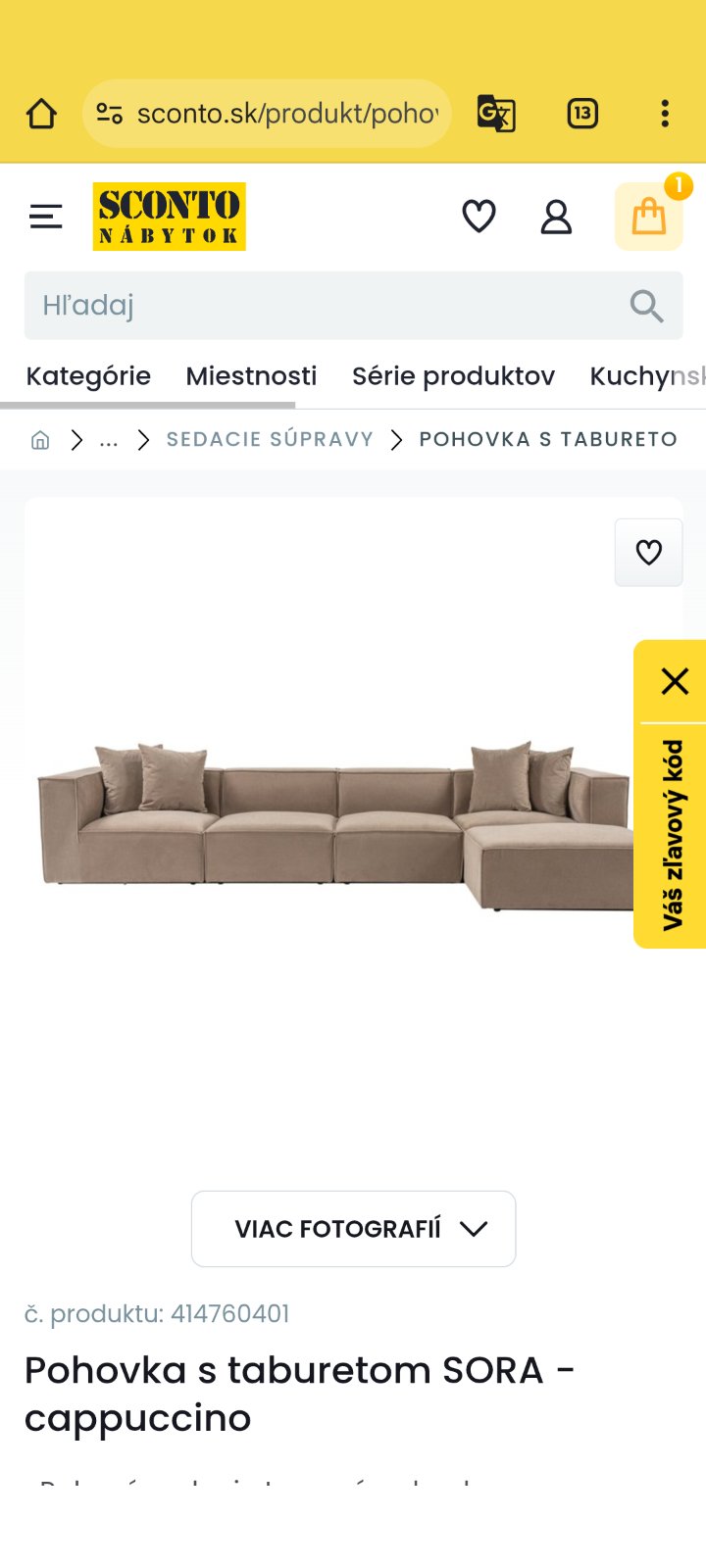
Task: Open the wishlist heart in header
Action: [479, 216]
